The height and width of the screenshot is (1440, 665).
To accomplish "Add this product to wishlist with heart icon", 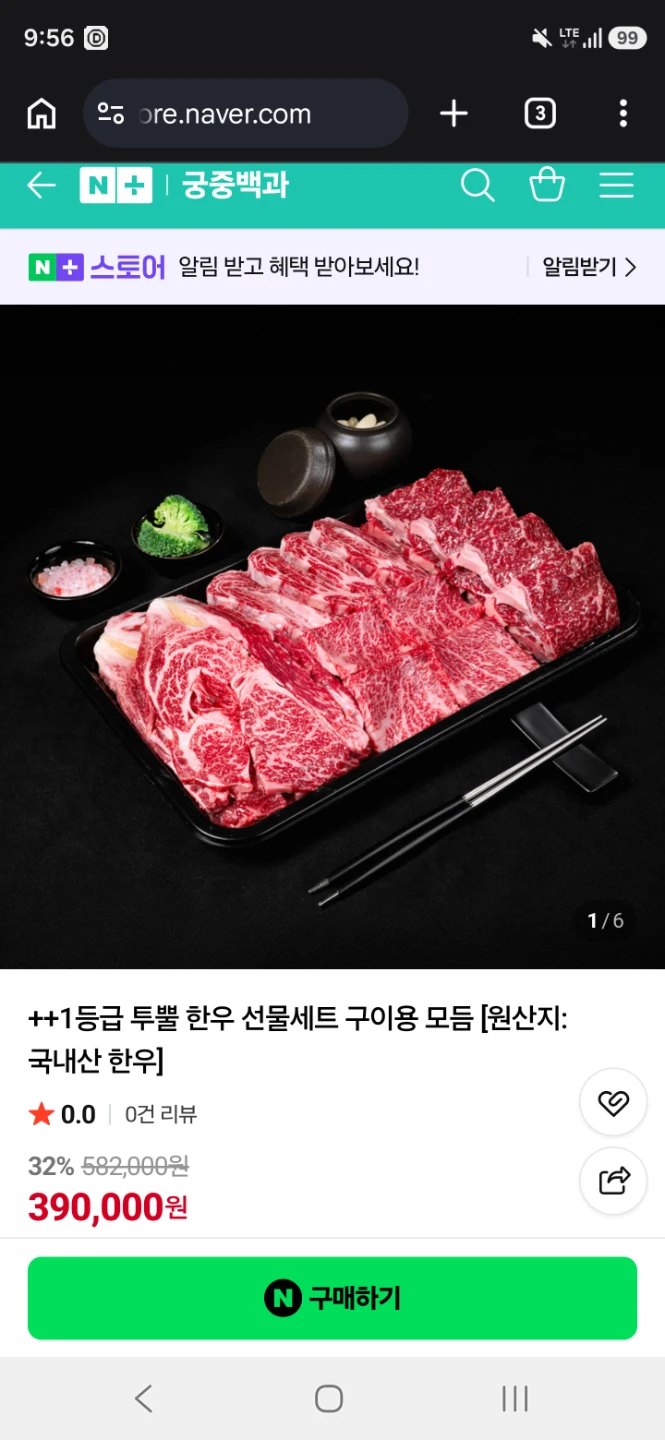I will tap(614, 1102).
